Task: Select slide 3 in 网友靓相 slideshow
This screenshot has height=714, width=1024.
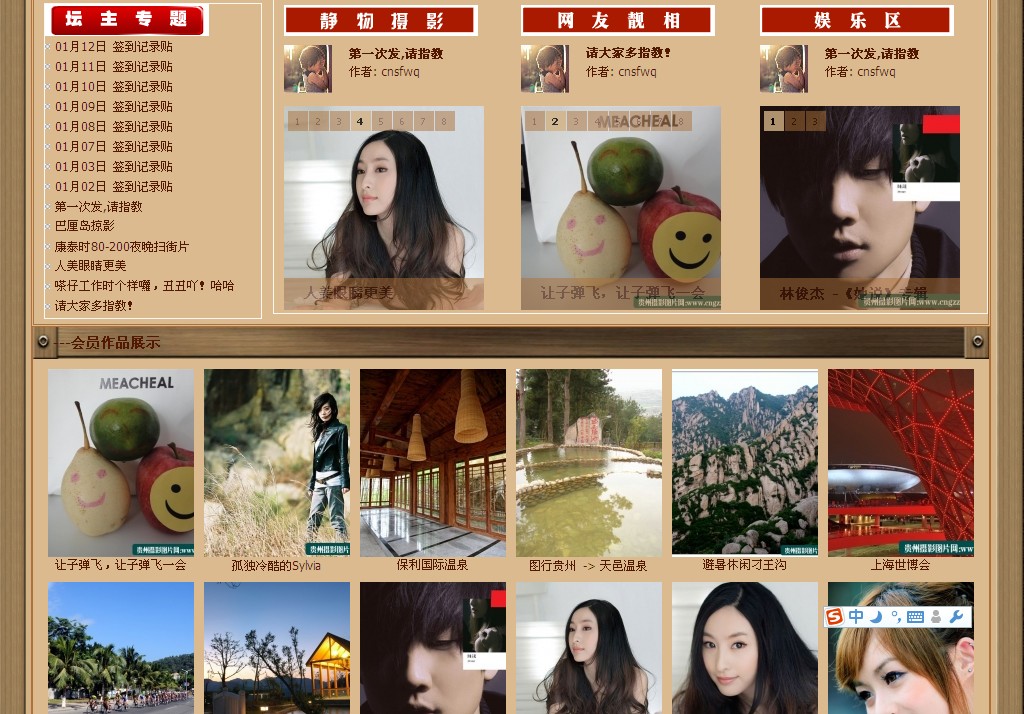Action: tap(576, 122)
